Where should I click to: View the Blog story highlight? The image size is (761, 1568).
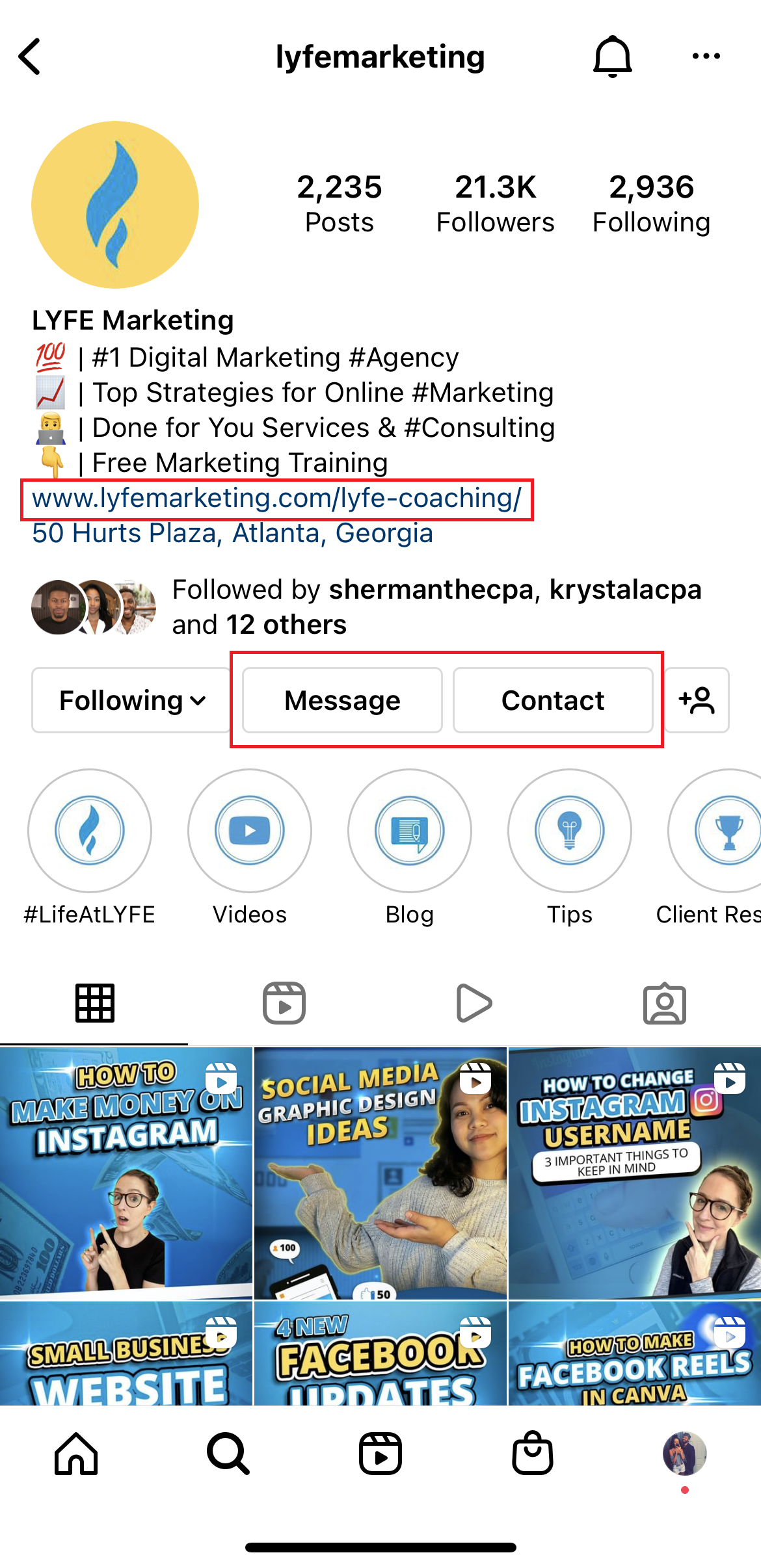tap(410, 831)
